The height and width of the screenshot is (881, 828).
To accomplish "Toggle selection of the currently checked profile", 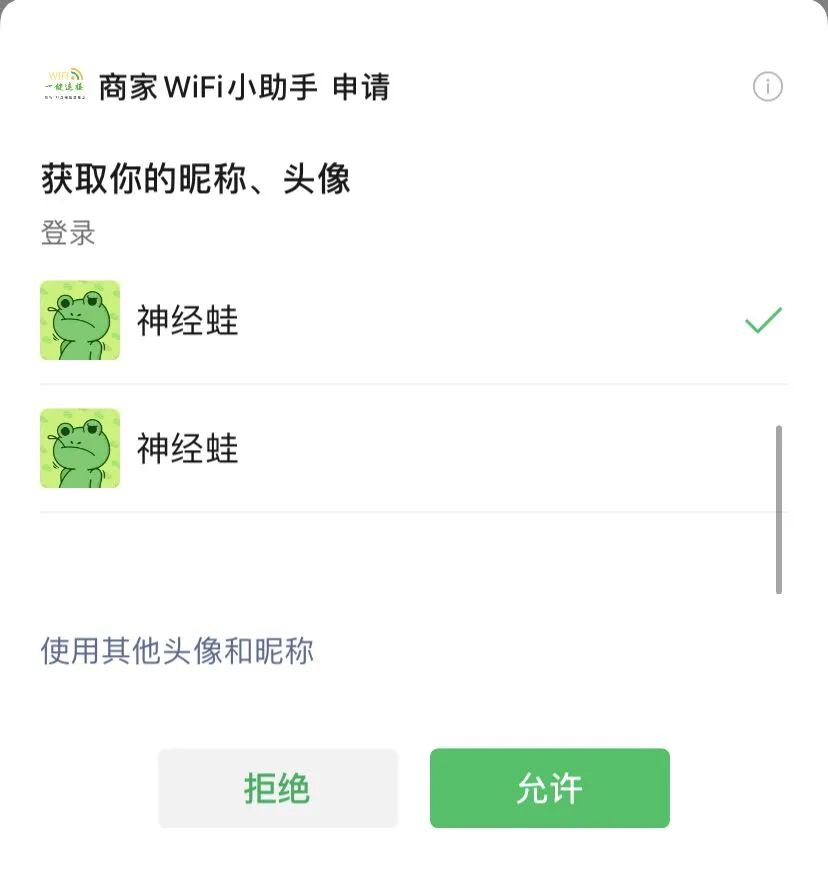I will tap(400, 321).
